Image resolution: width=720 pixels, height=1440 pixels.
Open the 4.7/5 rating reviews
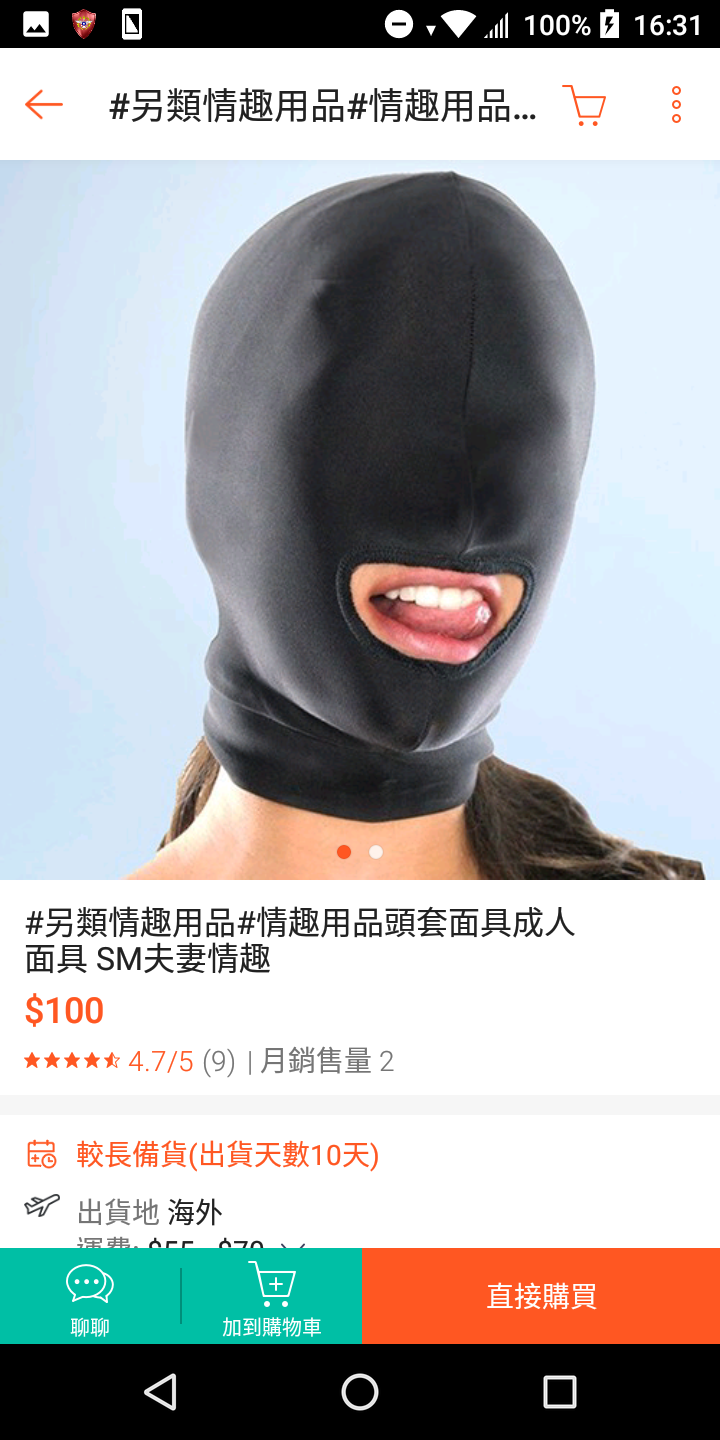point(160,1061)
